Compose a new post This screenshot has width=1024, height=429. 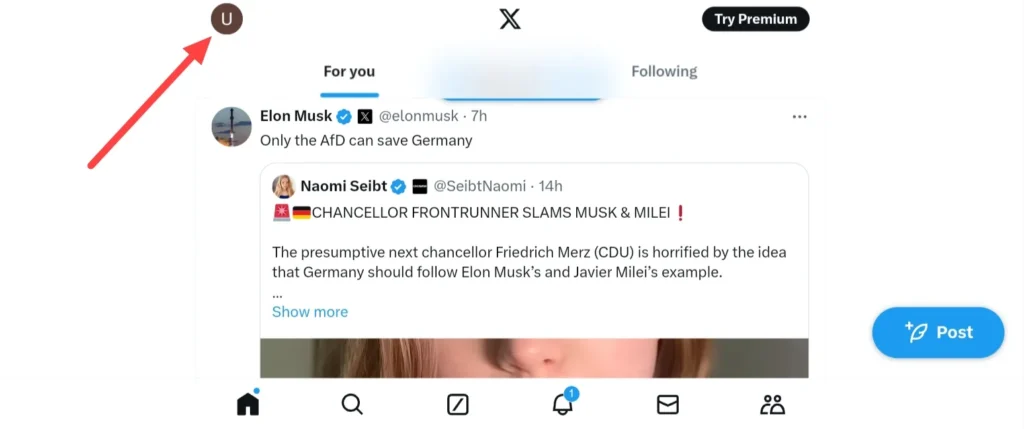click(x=937, y=333)
